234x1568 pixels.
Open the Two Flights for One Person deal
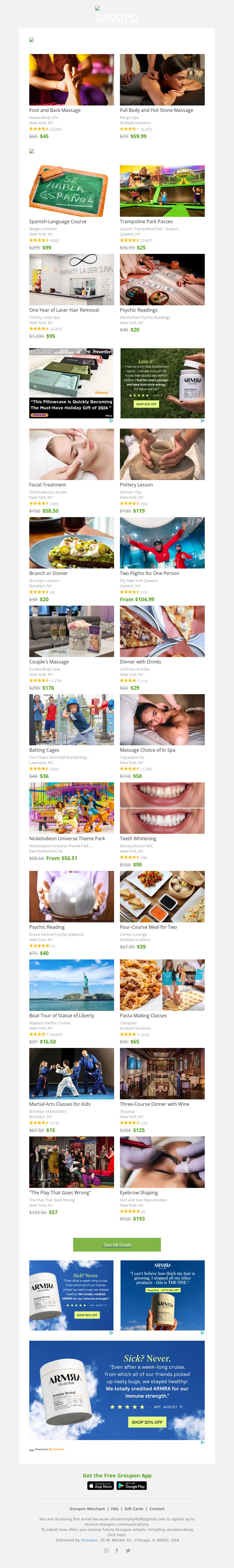162,542
